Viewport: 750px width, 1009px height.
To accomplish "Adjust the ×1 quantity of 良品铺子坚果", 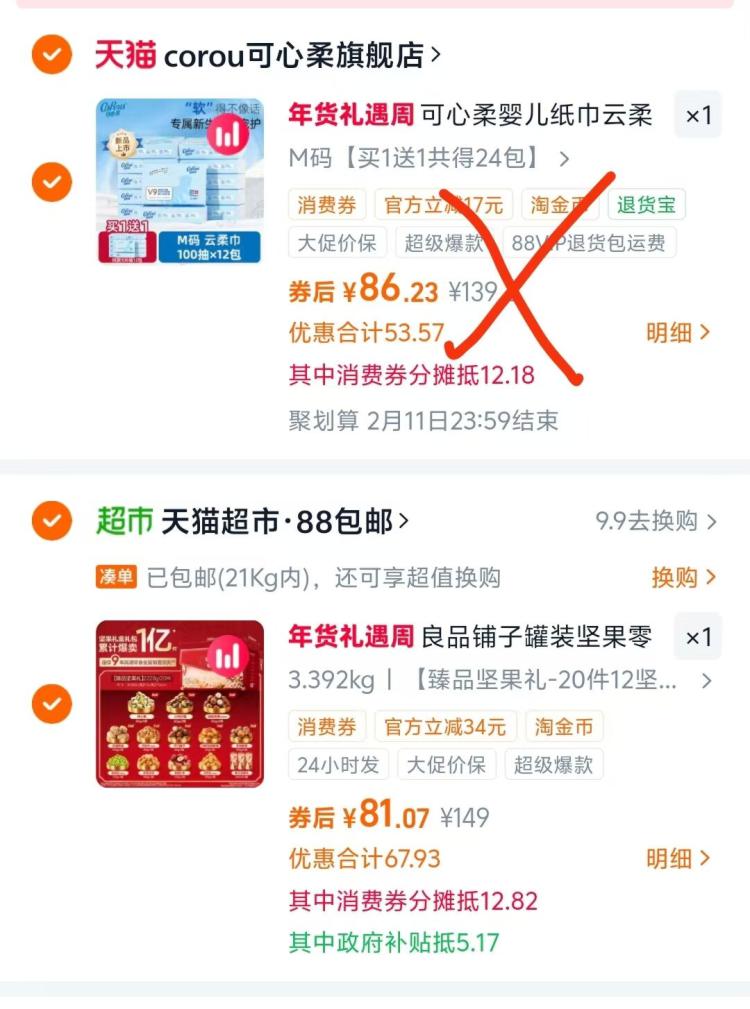I will [698, 637].
